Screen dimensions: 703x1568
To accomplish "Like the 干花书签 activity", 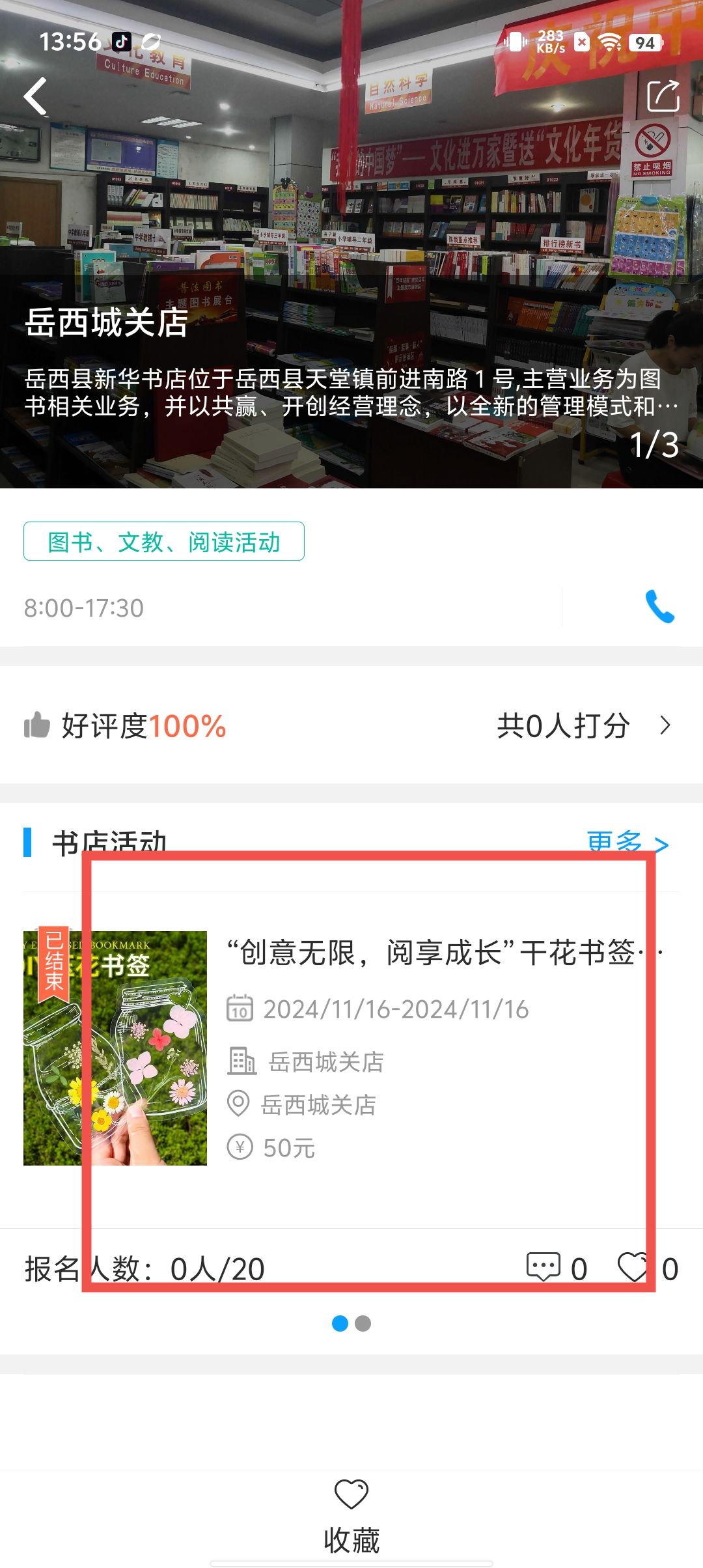I will coord(633,1267).
